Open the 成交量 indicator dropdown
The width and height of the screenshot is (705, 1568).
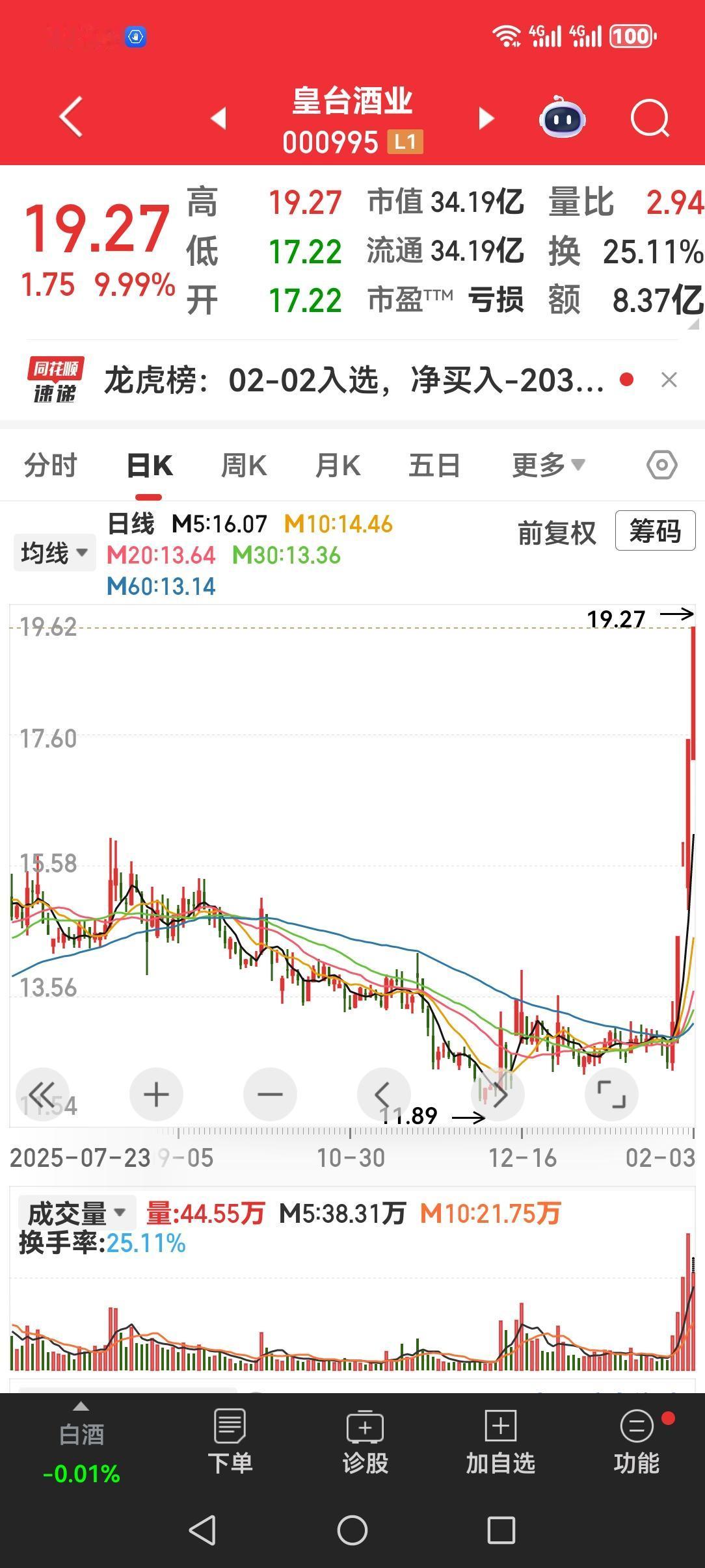tap(75, 1211)
